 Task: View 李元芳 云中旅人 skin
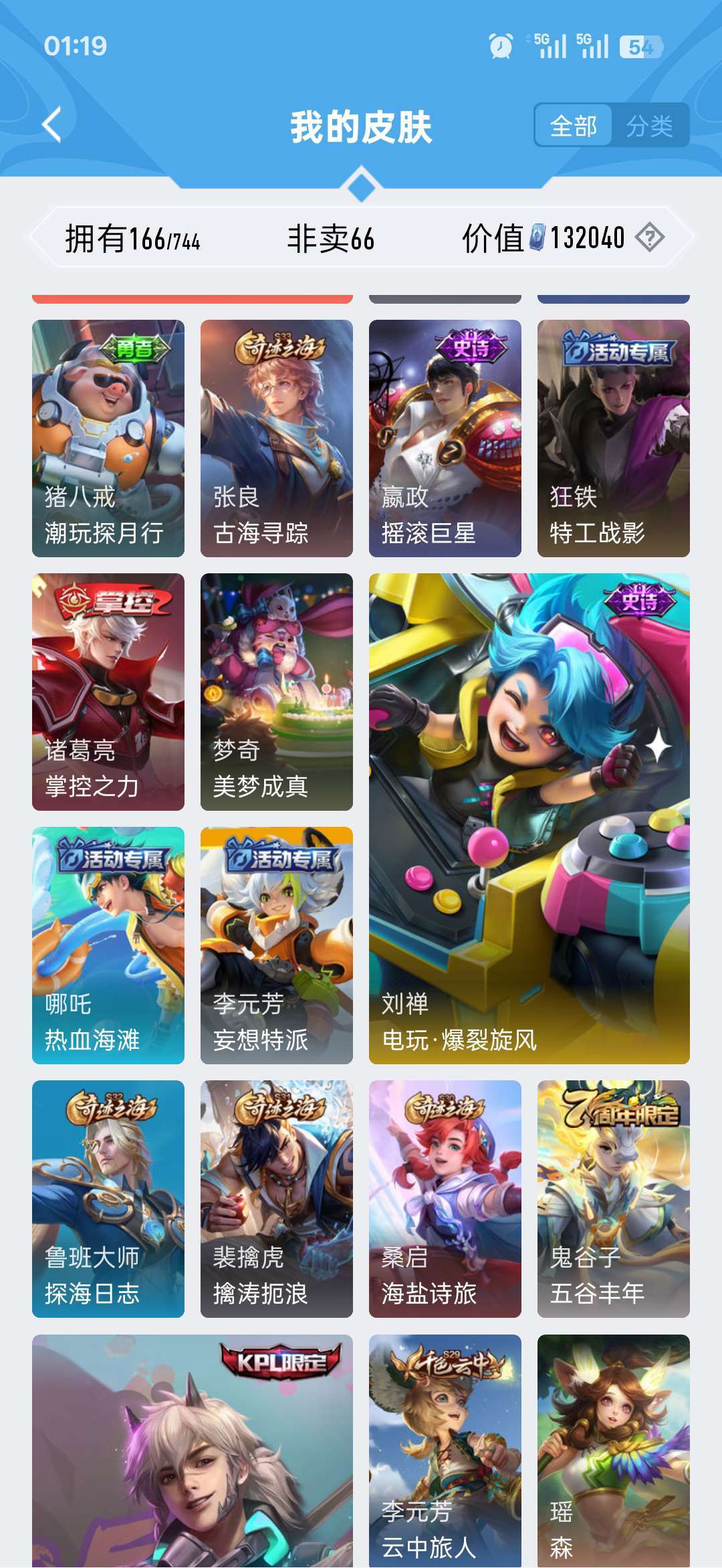445,1450
